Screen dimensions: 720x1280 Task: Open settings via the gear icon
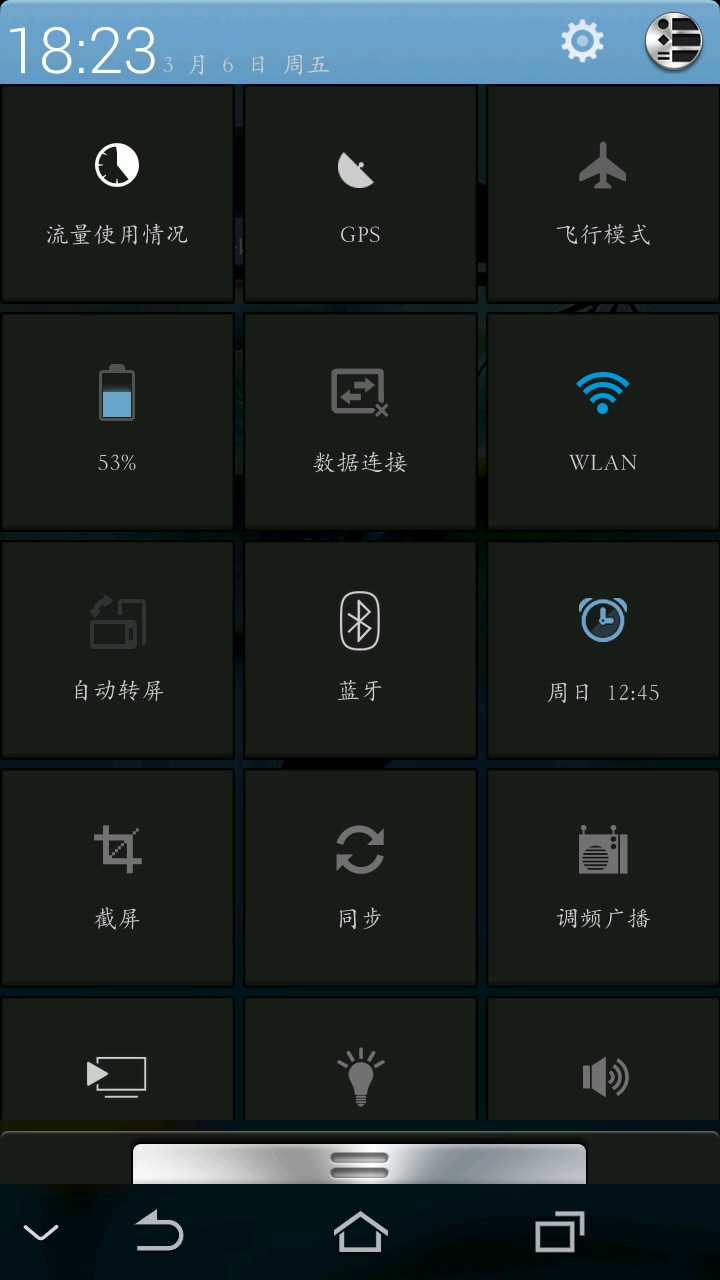(x=582, y=41)
